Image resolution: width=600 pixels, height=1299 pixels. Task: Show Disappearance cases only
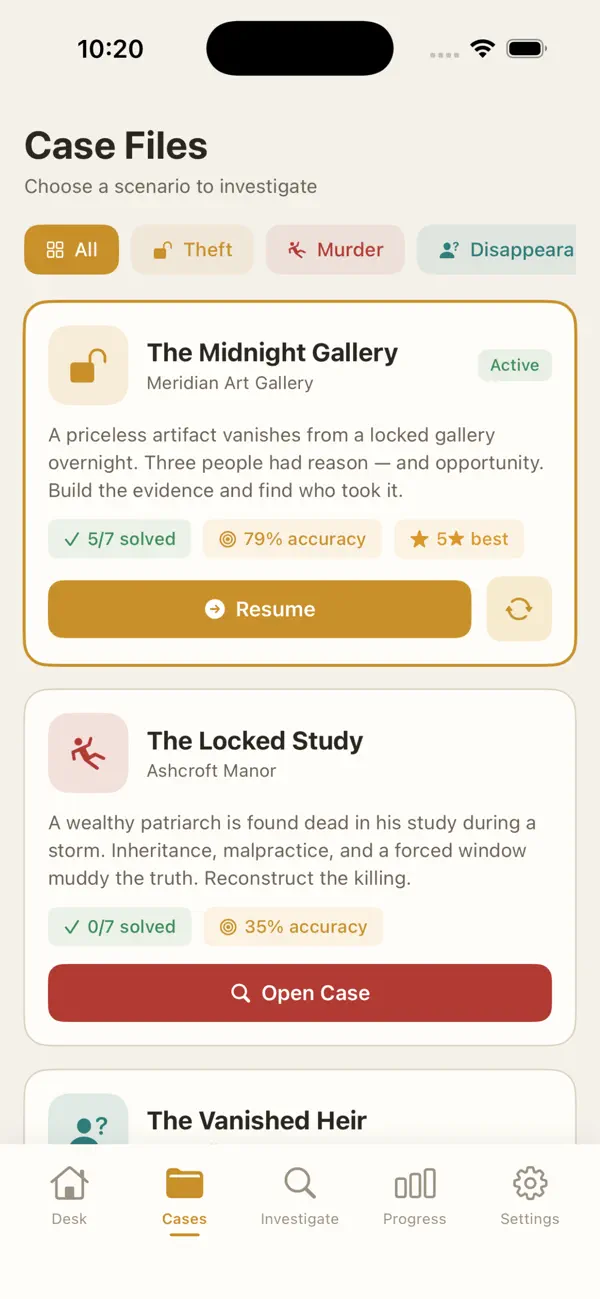pyautogui.click(x=497, y=250)
